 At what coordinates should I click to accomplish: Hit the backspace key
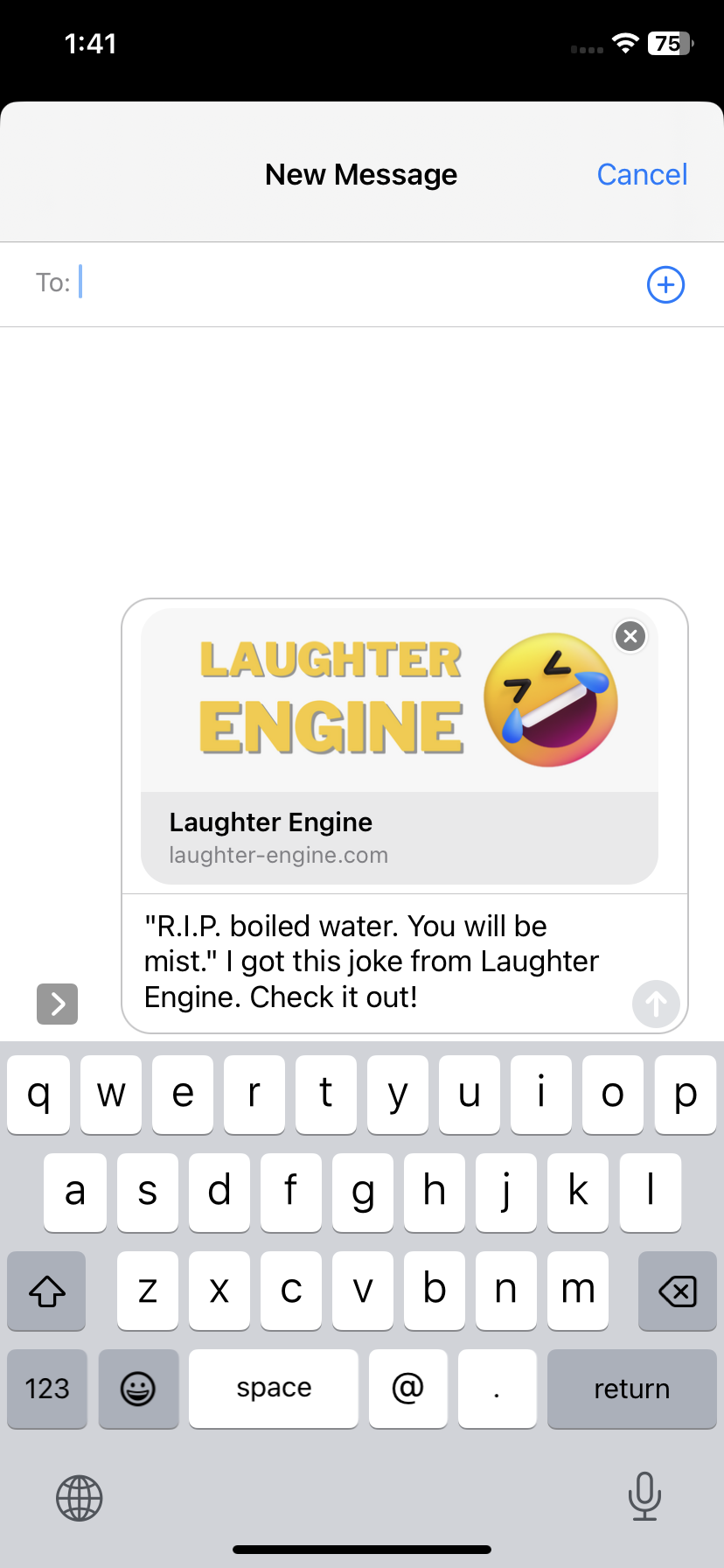[x=677, y=1291]
